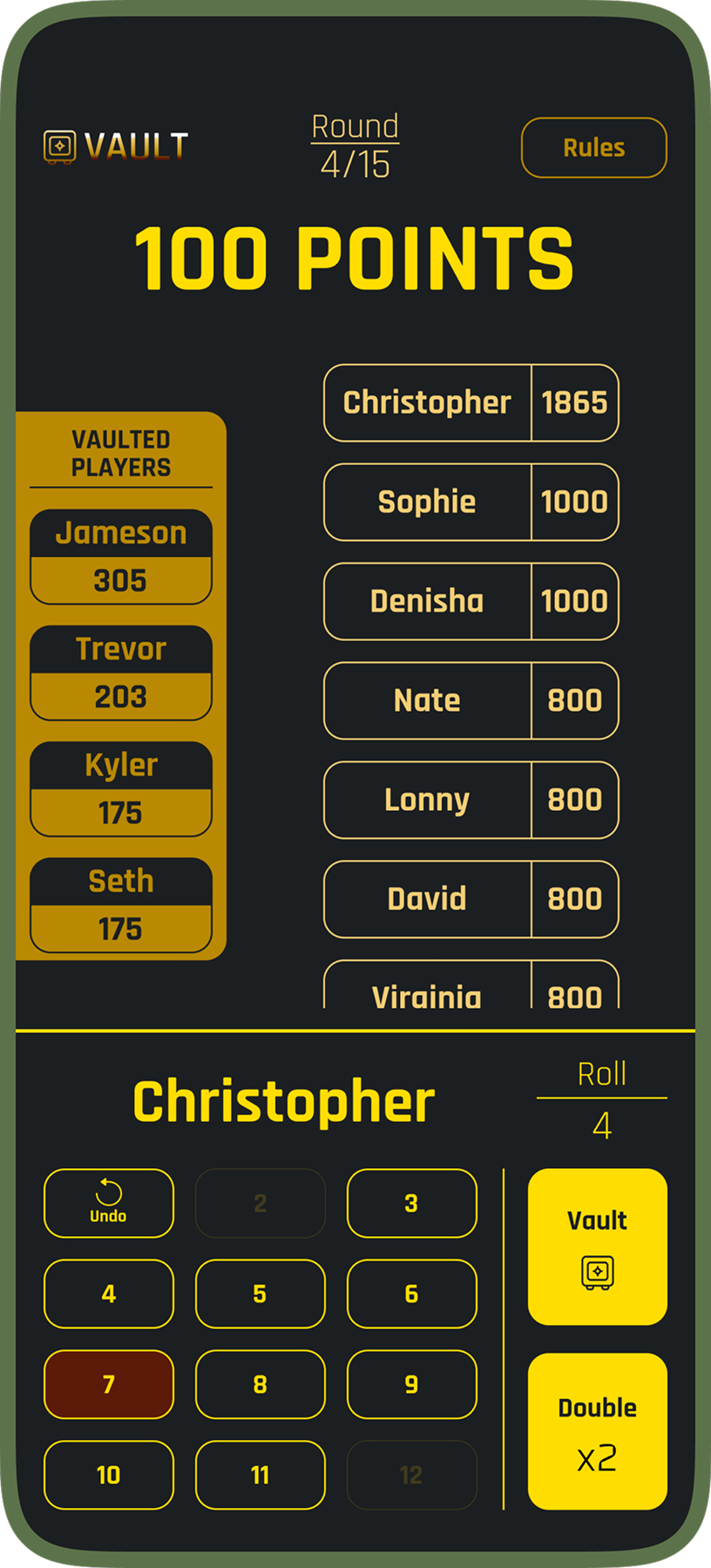Choose 8 as the dice roll
Screen dimensions: 711x1568
click(x=260, y=1384)
